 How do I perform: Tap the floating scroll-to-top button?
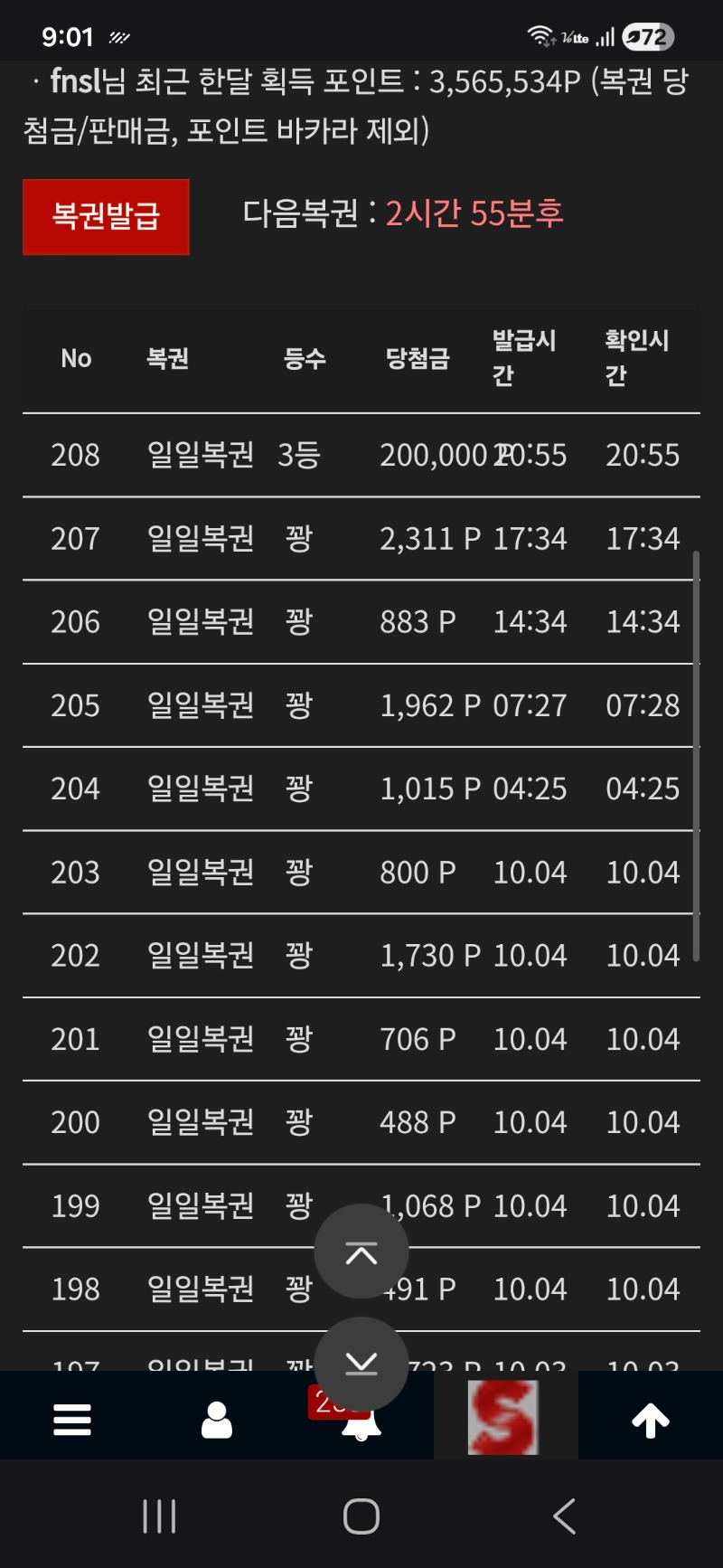[361, 1252]
